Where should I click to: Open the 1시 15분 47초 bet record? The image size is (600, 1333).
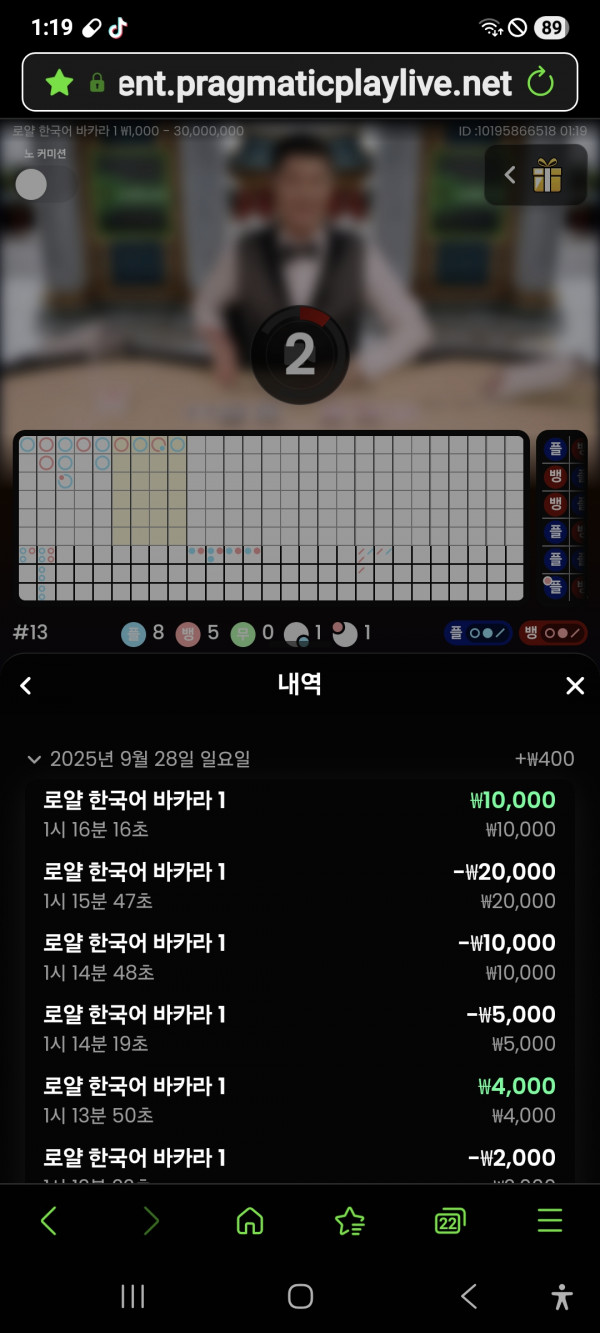(x=299, y=886)
